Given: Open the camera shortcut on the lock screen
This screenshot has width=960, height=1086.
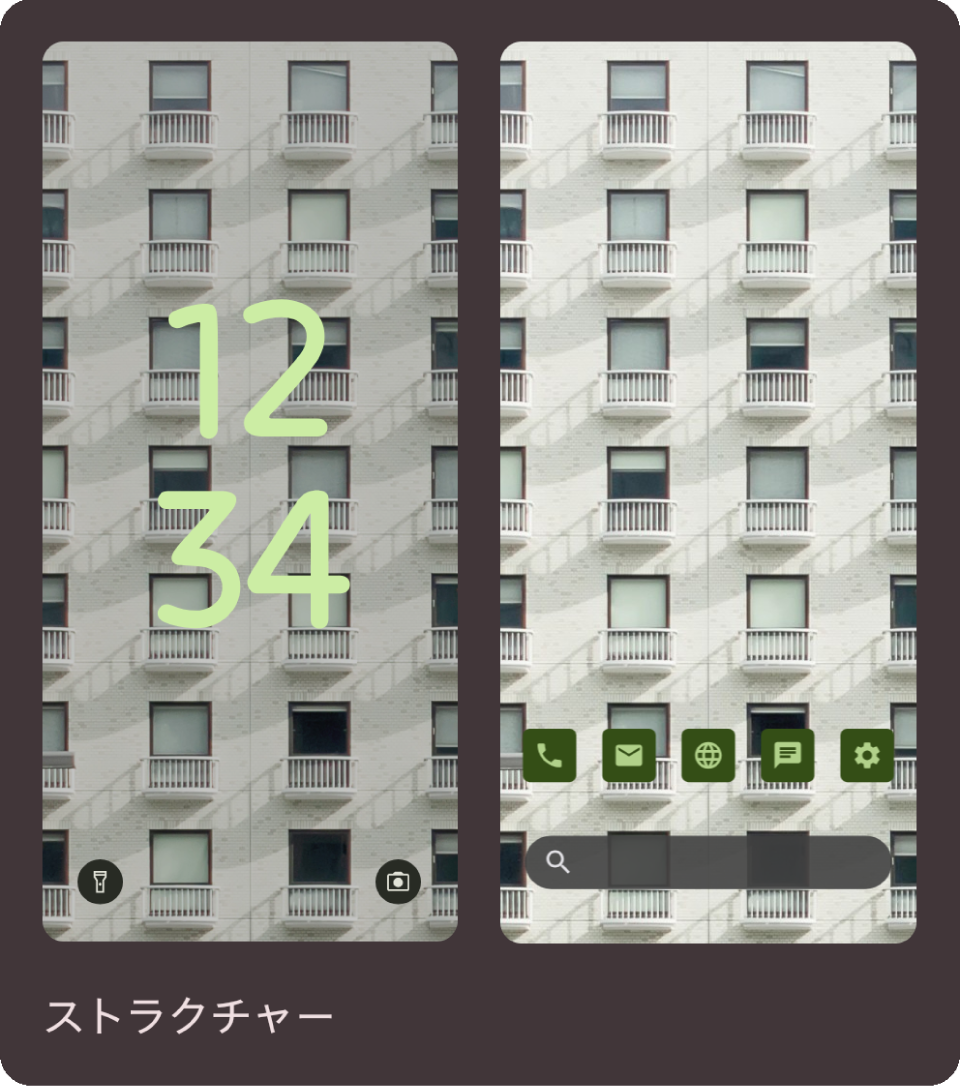Looking at the screenshot, I should pyautogui.click(x=399, y=880).
